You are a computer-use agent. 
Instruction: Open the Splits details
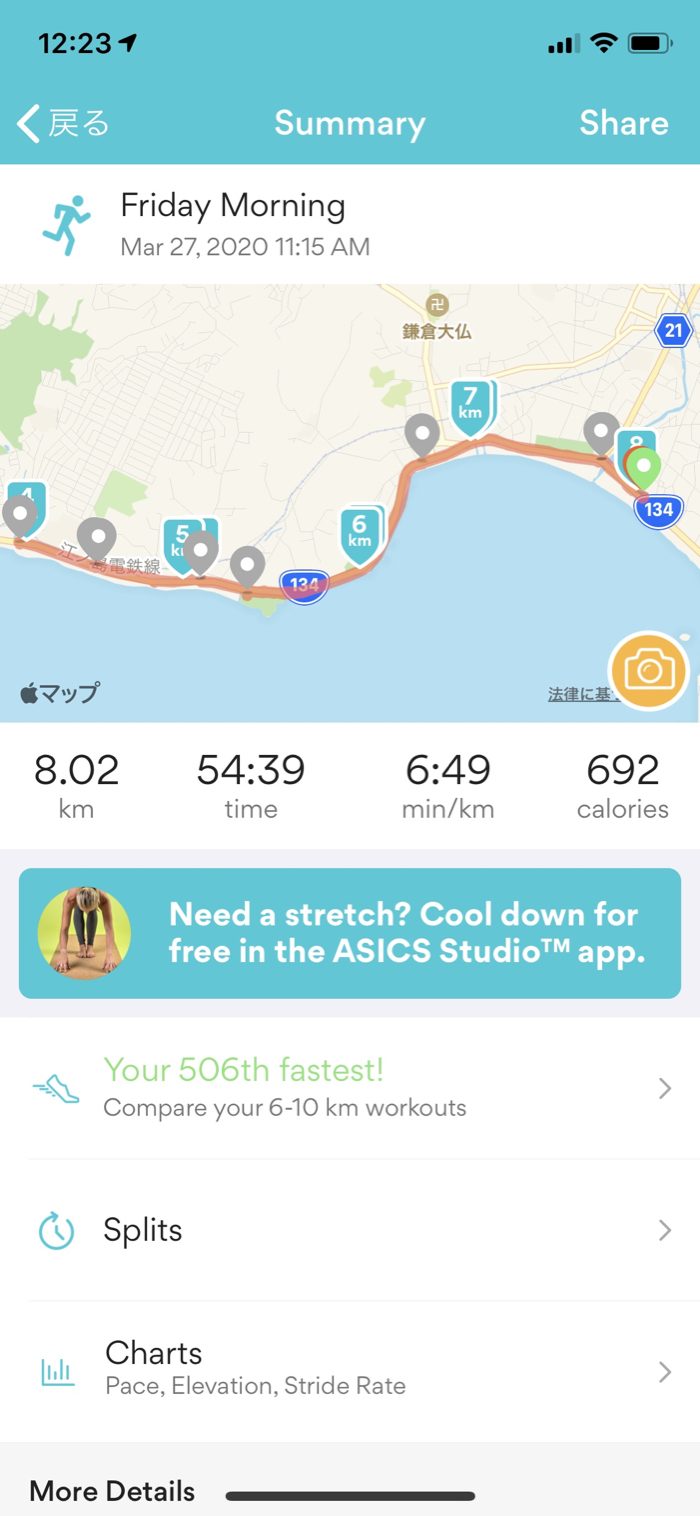(x=350, y=1230)
